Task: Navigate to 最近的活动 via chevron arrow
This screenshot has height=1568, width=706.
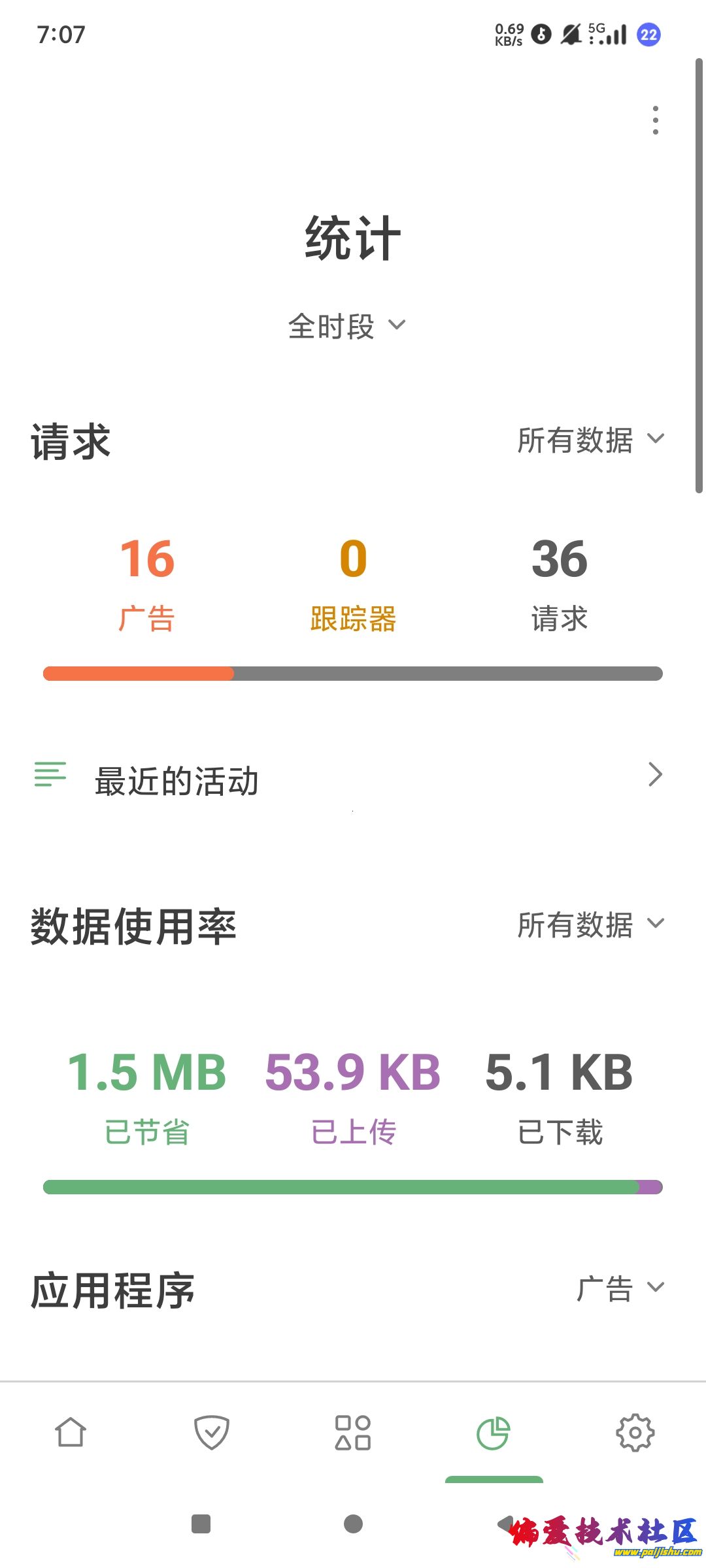Action: [x=656, y=776]
